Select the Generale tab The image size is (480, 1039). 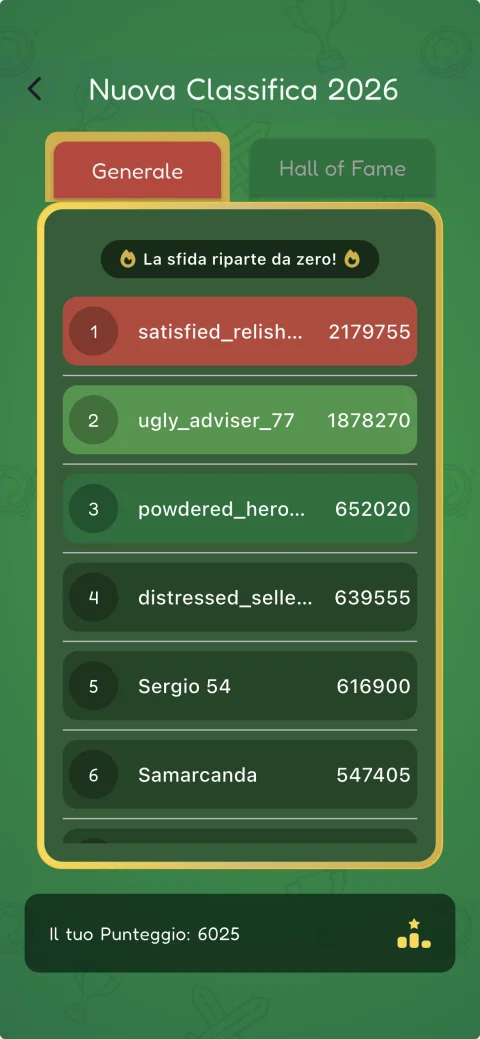(137, 170)
